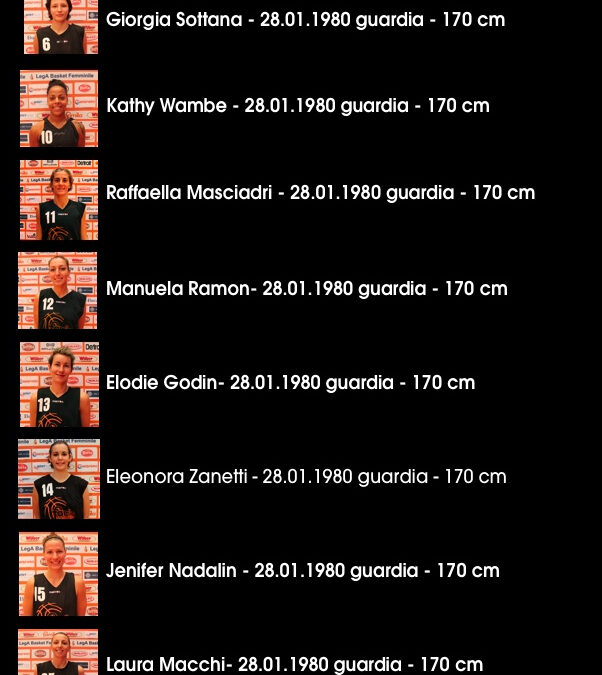The height and width of the screenshot is (675, 602).
Task: Show Jenifer Nadalin's player entry
Action: point(302,571)
